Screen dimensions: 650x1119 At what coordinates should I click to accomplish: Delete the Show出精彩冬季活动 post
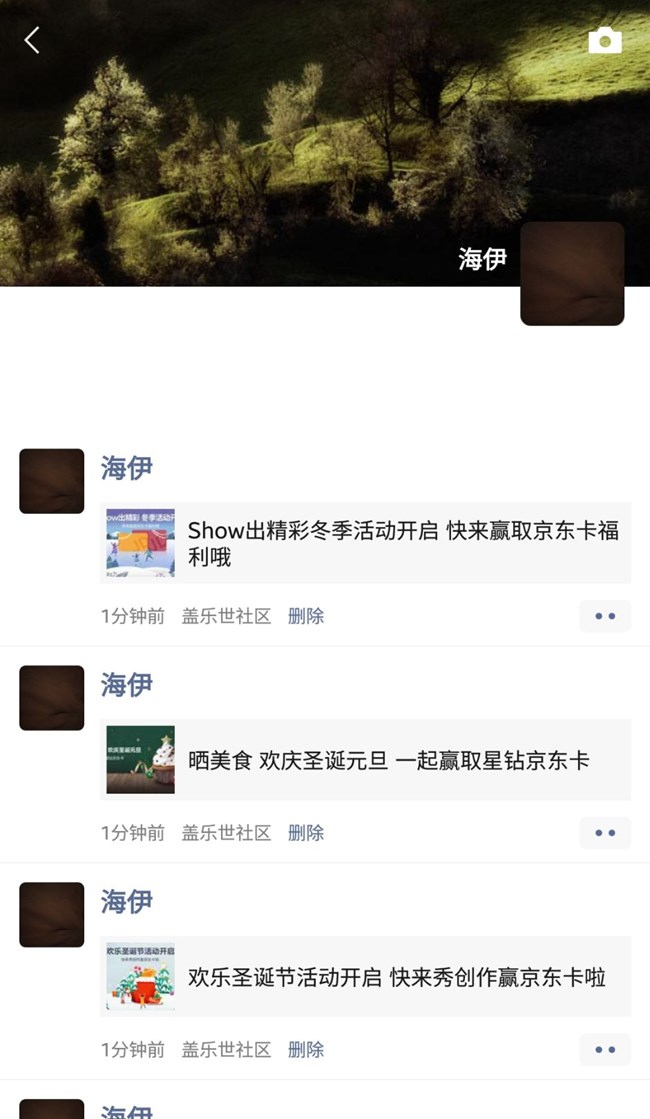pos(306,616)
